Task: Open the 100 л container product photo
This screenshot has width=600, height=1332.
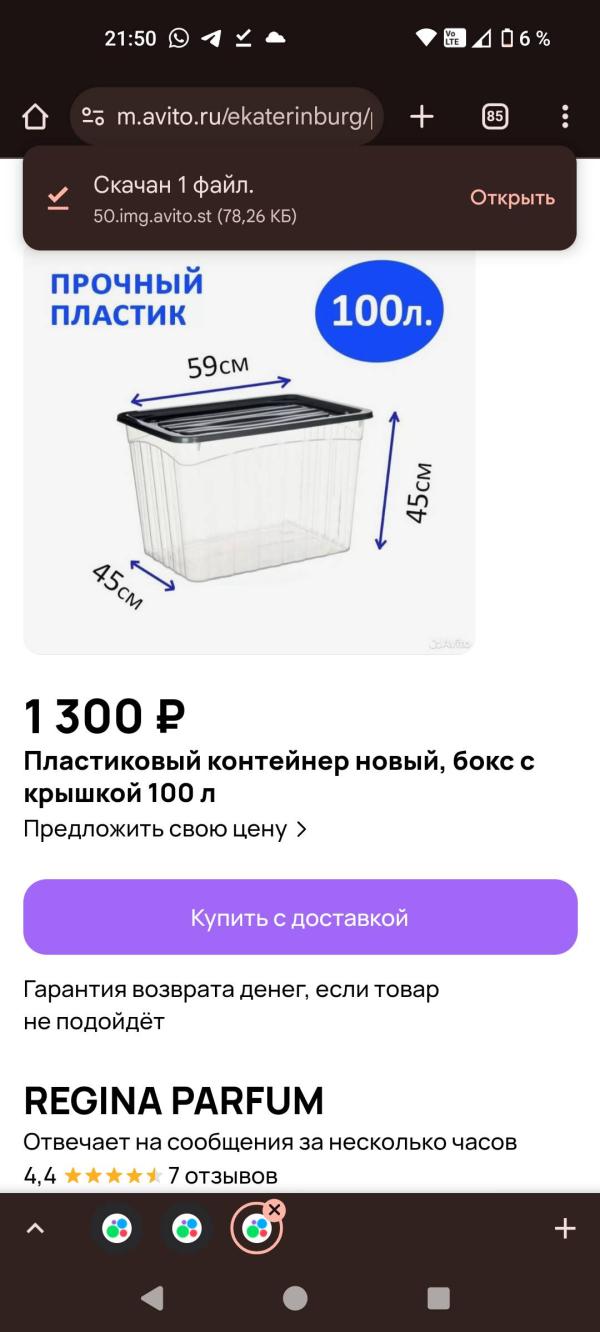Action: click(249, 451)
